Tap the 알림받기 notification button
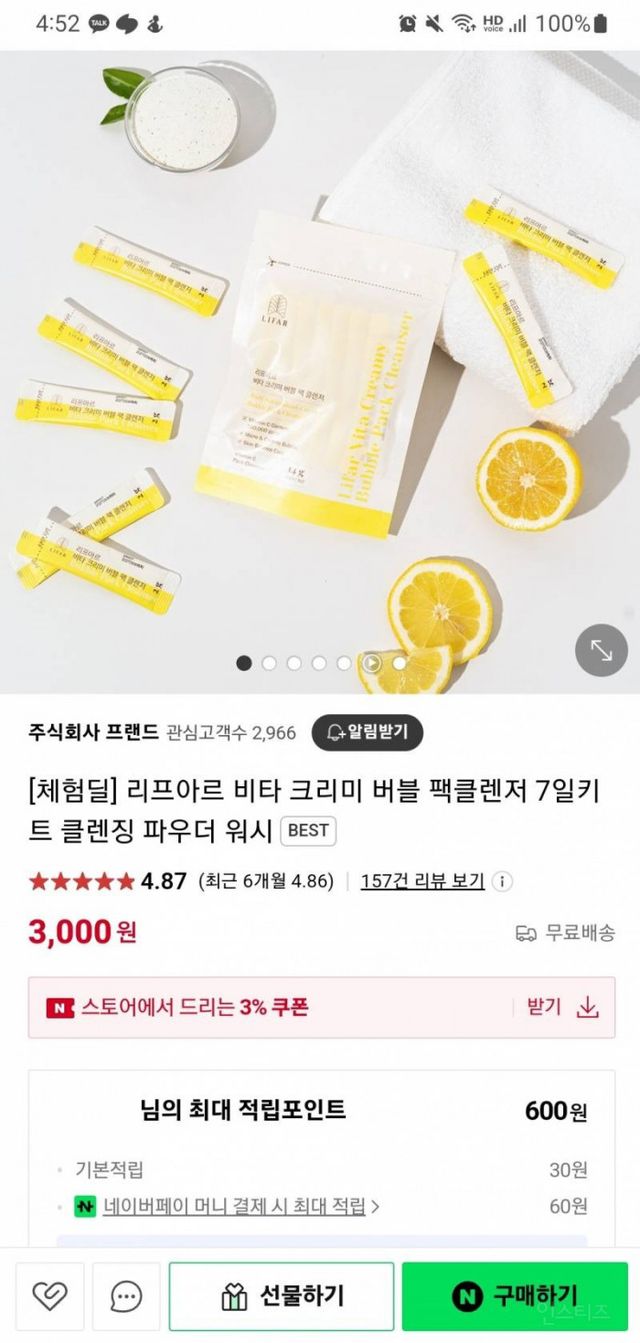The width and height of the screenshot is (640, 1343). point(367,732)
